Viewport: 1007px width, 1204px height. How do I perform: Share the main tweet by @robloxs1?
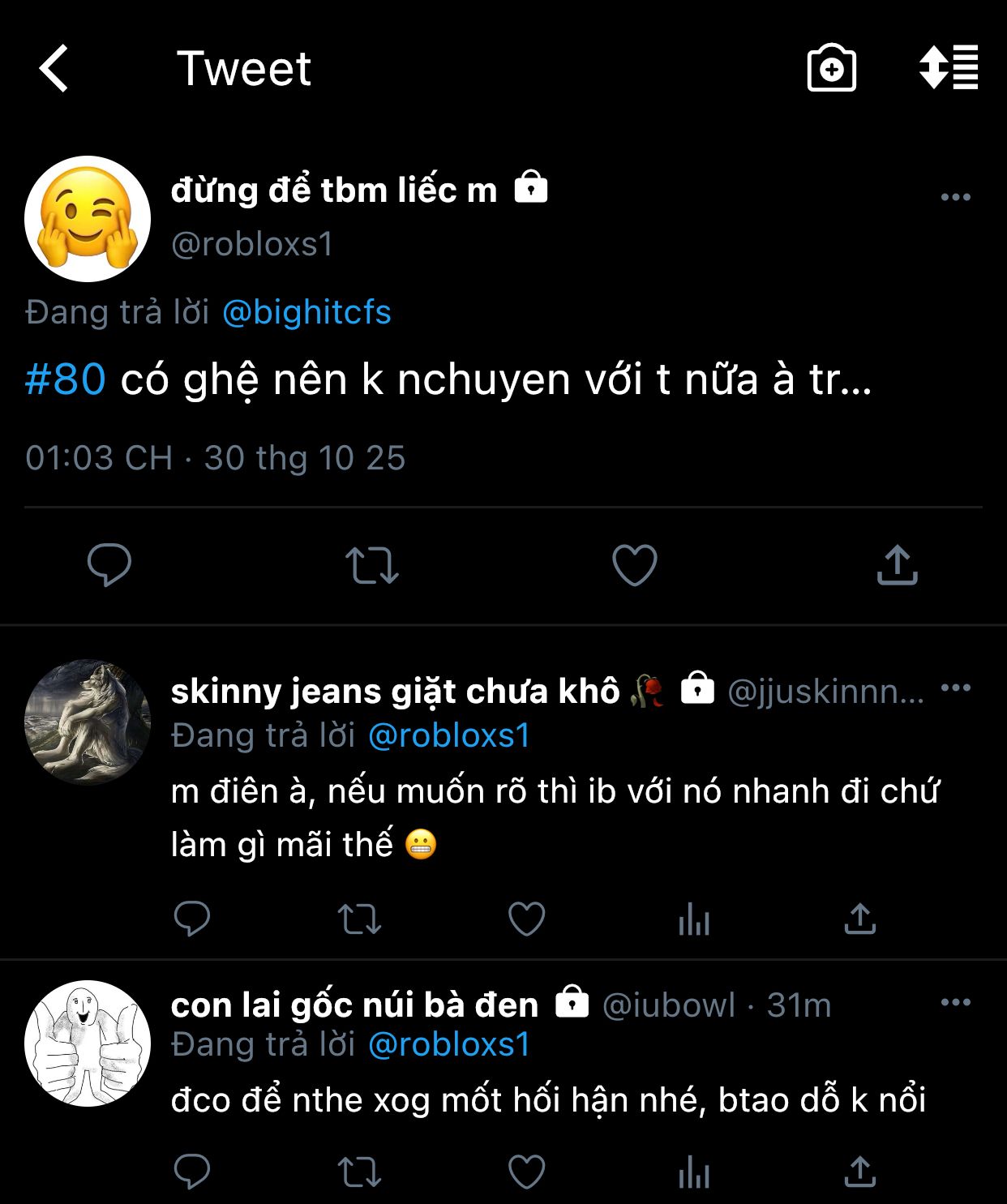click(x=897, y=565)
